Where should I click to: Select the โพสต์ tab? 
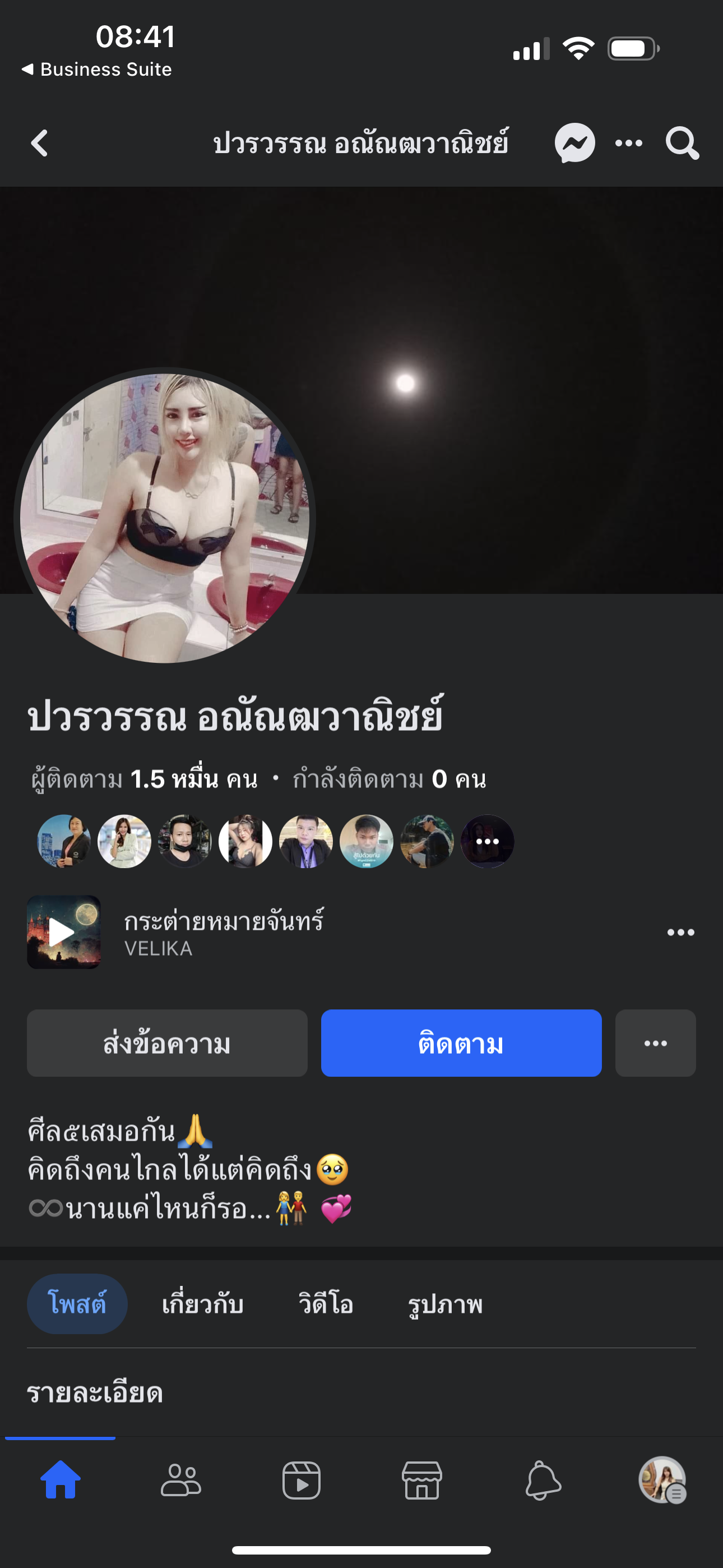click(77, 1304)
